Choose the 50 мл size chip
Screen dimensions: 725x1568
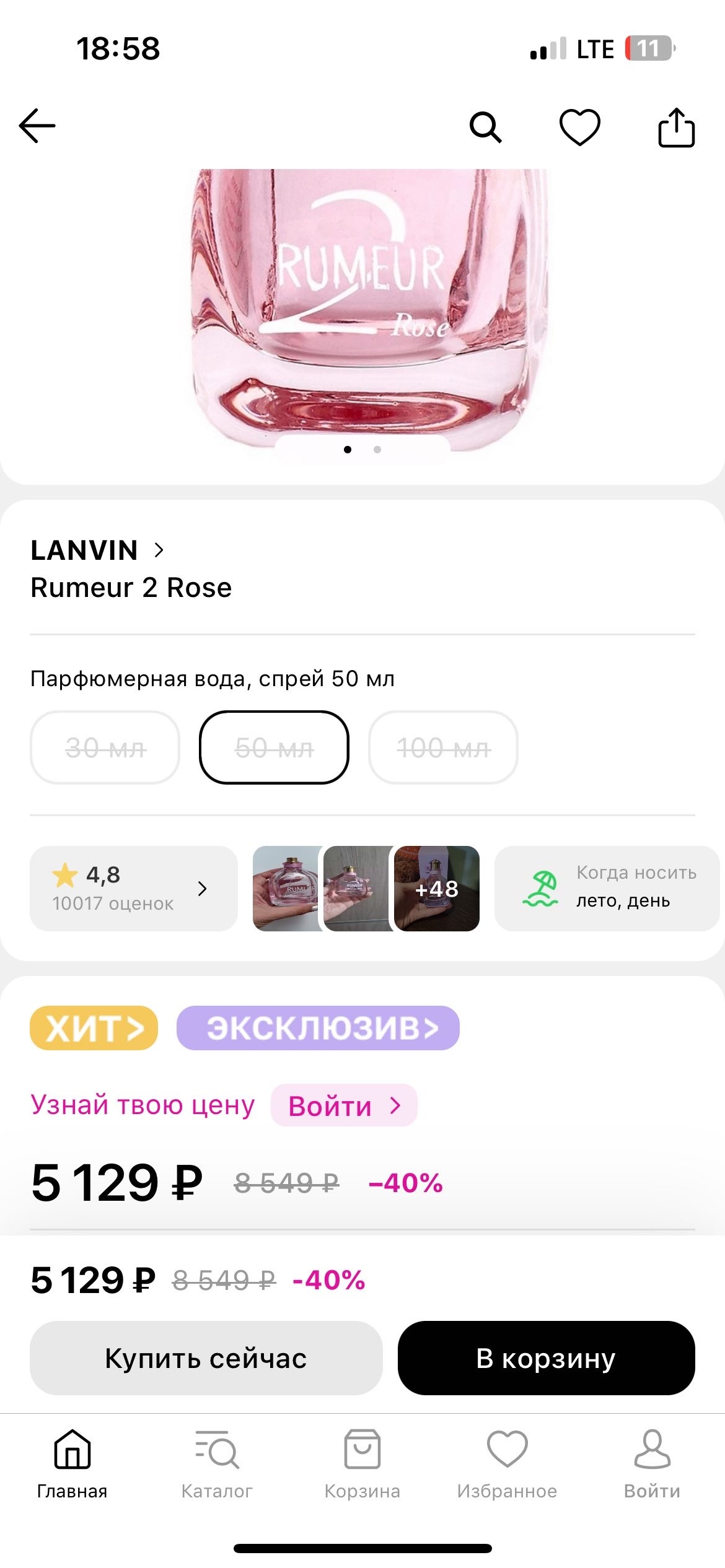[x=274, y=747]
